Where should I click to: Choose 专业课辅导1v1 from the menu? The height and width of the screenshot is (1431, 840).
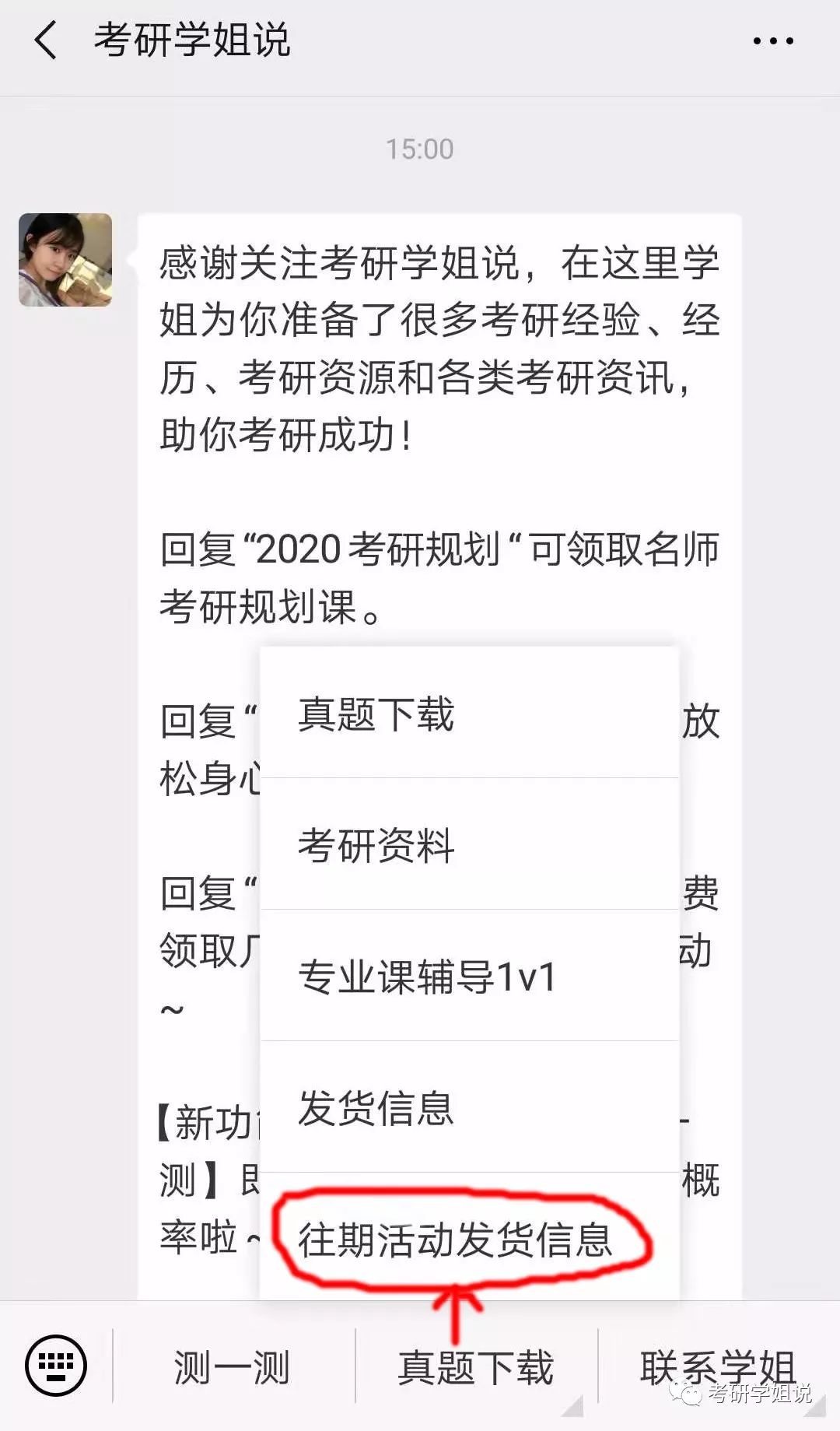[469, 976]
